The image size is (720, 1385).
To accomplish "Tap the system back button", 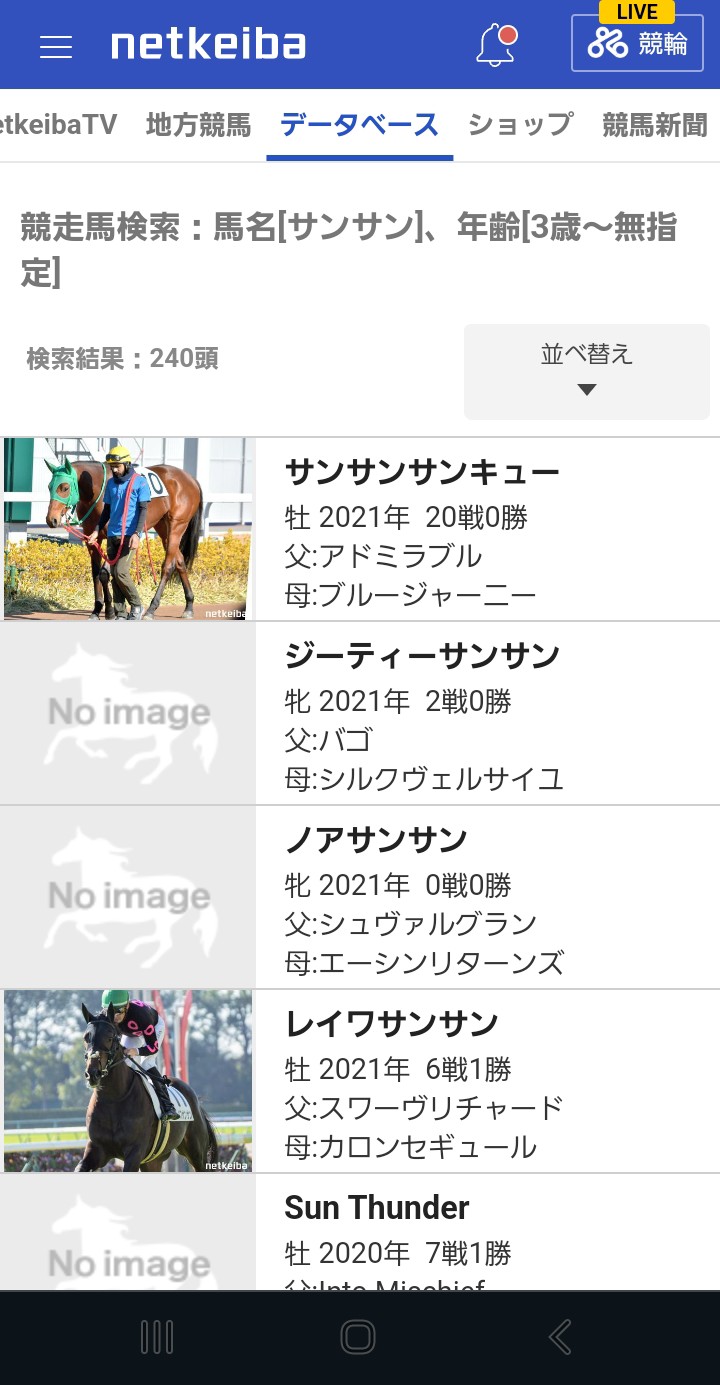I will point(561,1337).
